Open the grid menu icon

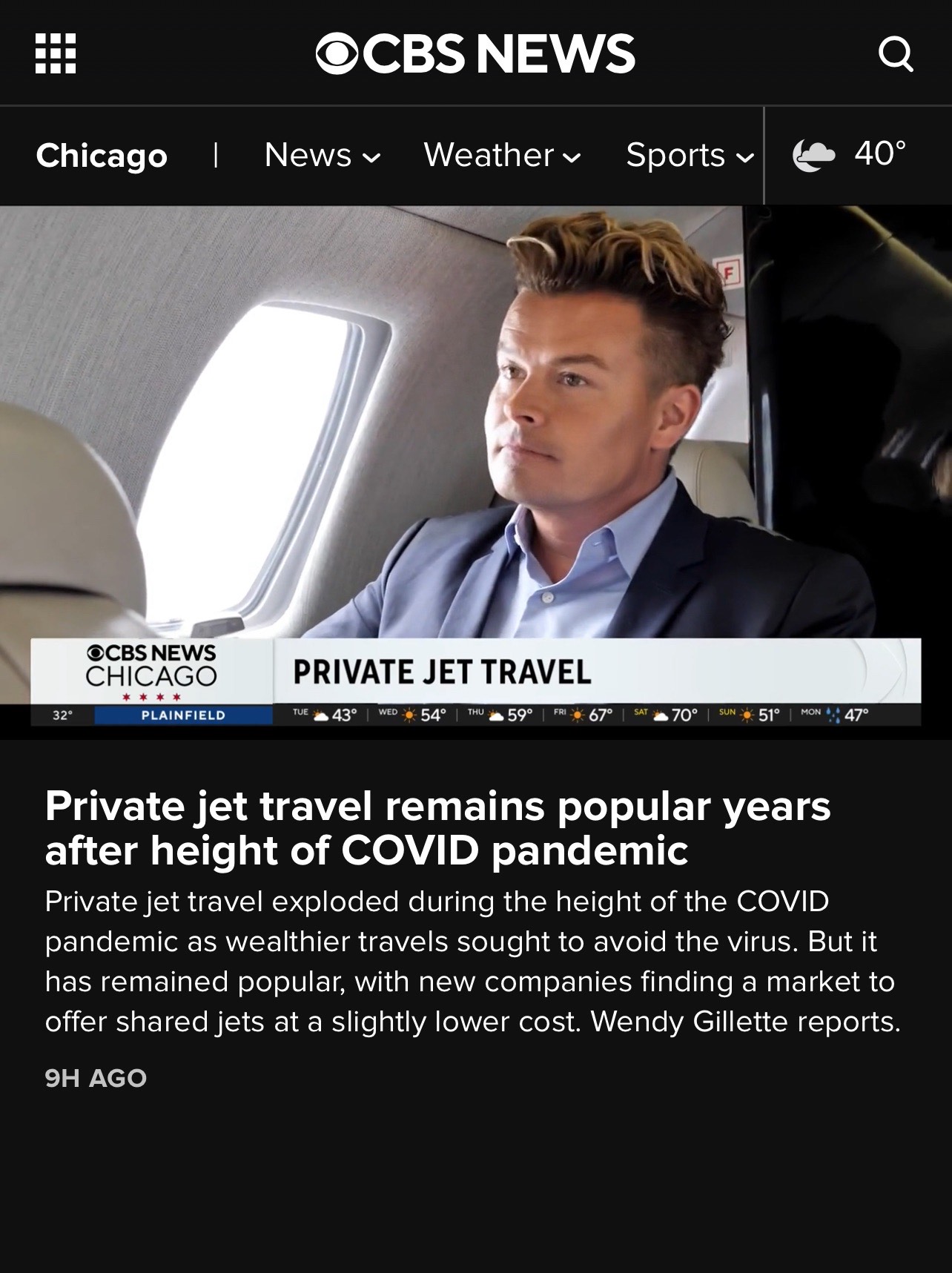pyautogui.click(x=56, y=54)
